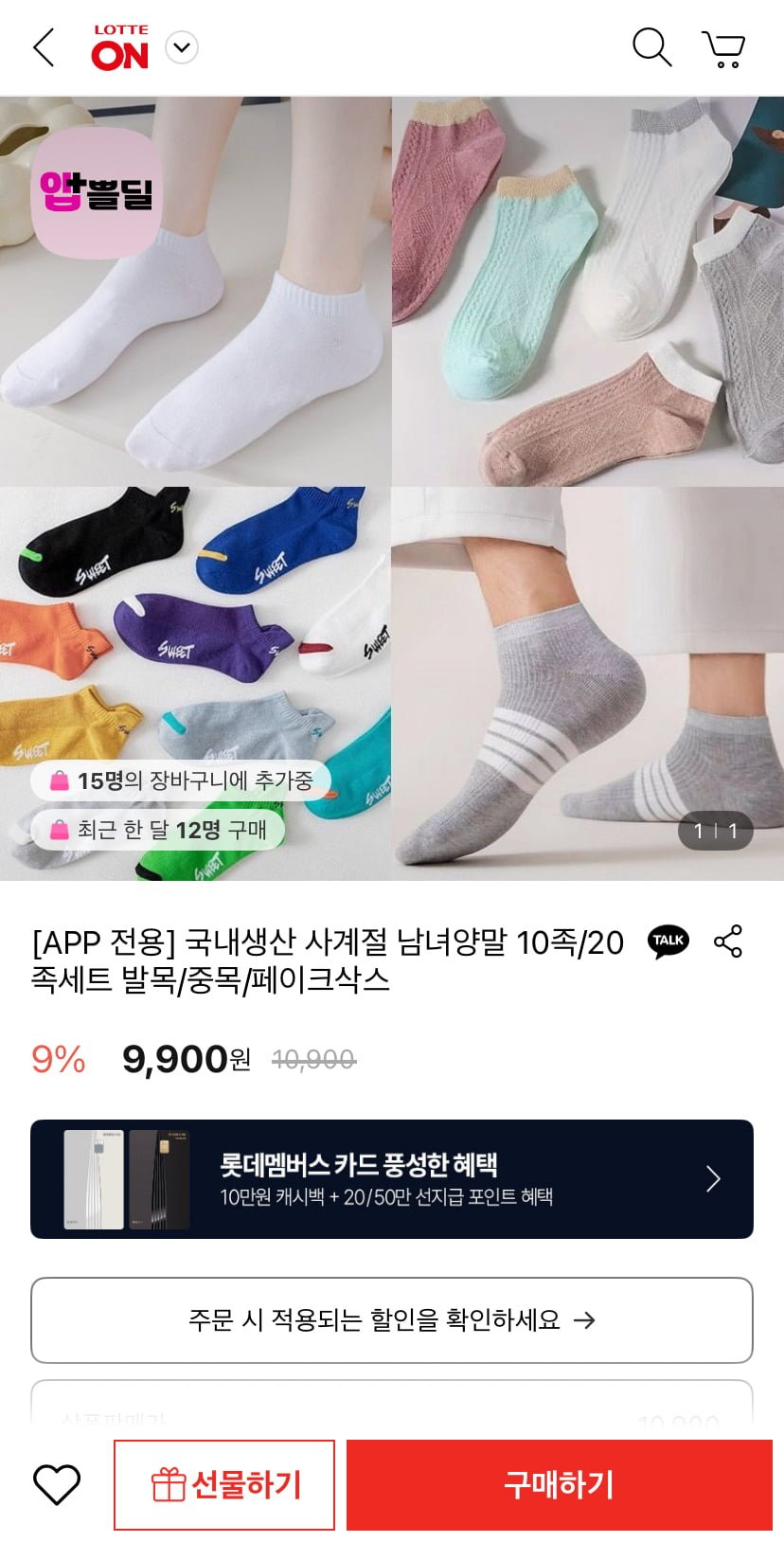This screenshot has height=1542, width=784.
Task: Share via the KakaoTalk icon
Action: pos(668,941)
